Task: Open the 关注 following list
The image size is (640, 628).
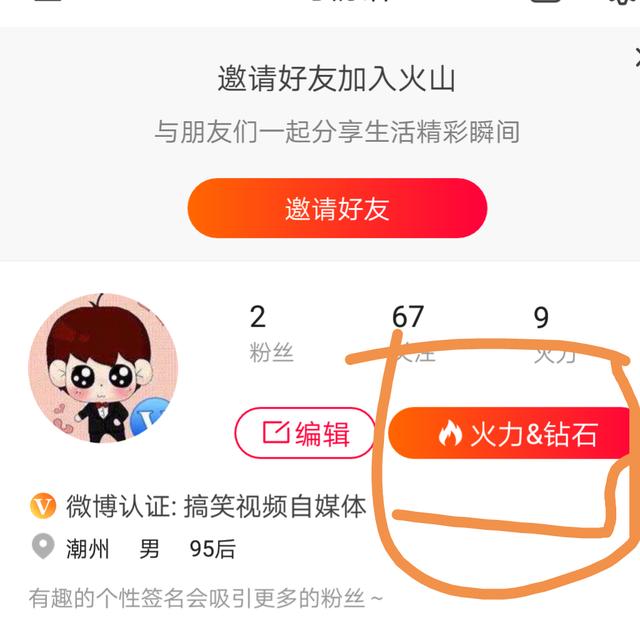Action: (x=409, y=334)
